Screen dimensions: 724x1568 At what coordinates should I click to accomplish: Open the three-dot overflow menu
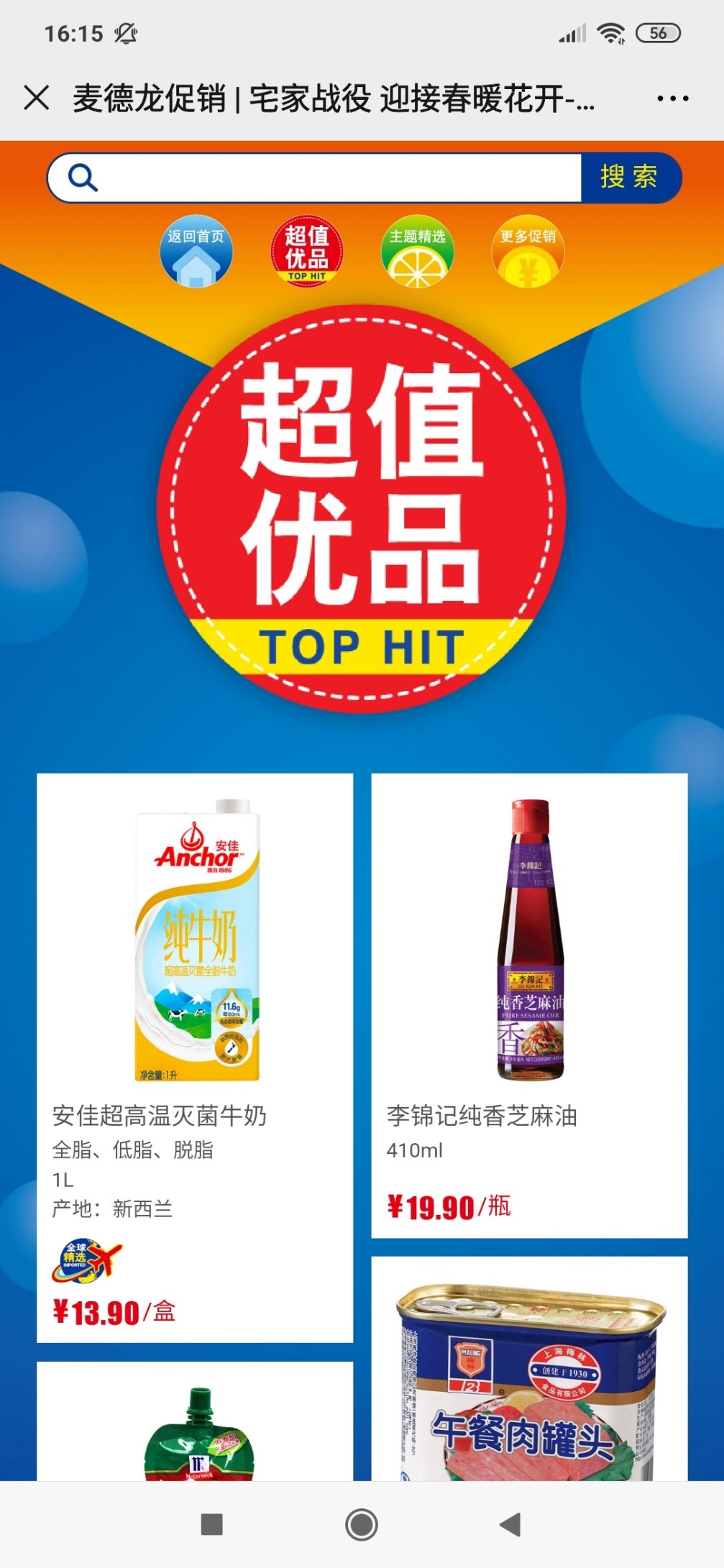coord(672,98)
